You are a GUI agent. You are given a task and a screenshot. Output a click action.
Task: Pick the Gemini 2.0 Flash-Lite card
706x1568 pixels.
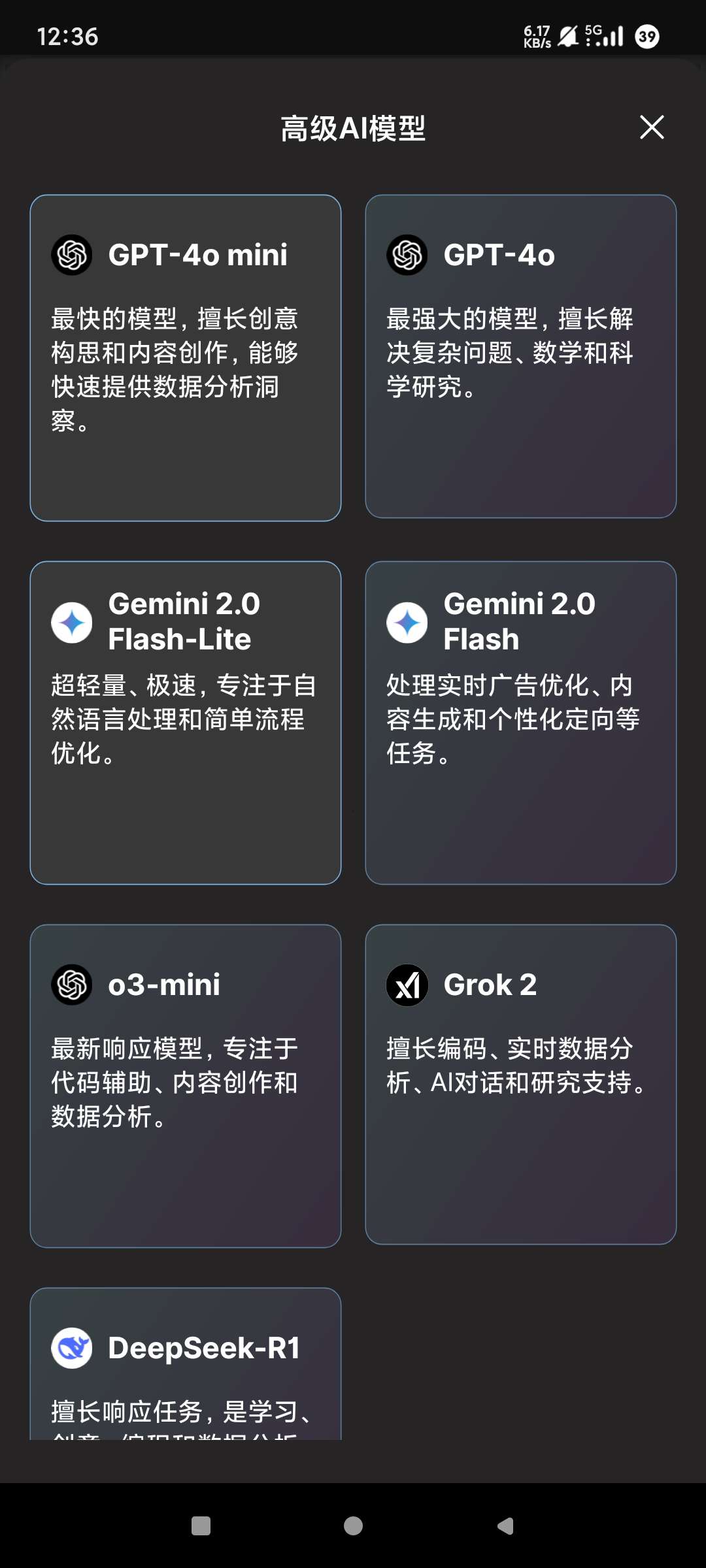point(186,723)
